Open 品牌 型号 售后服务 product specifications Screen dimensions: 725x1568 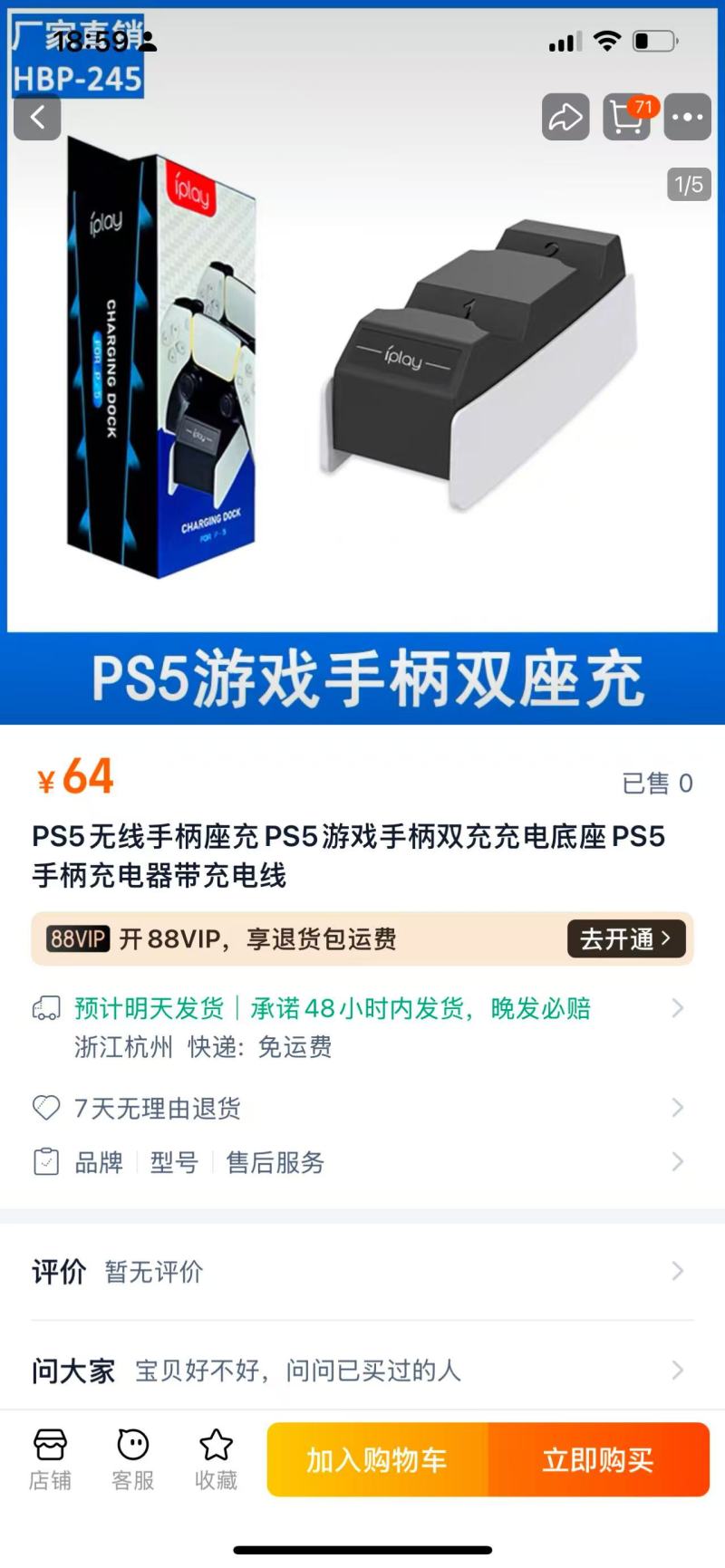[x=362, y=1162]
